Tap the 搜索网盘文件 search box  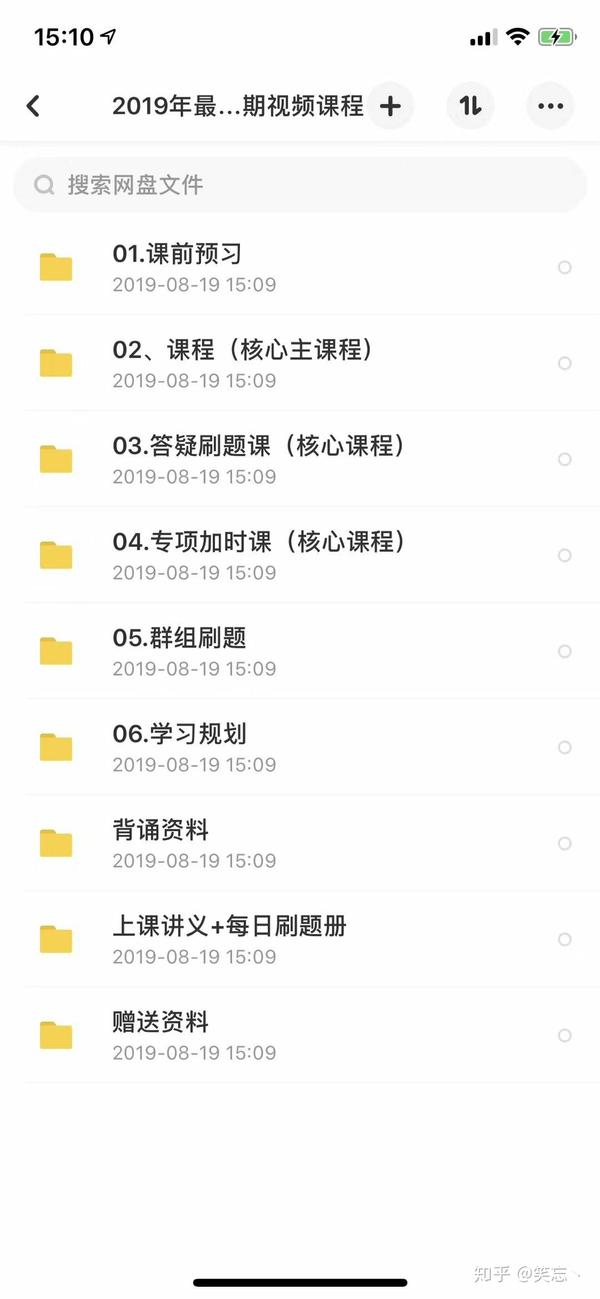300,185
